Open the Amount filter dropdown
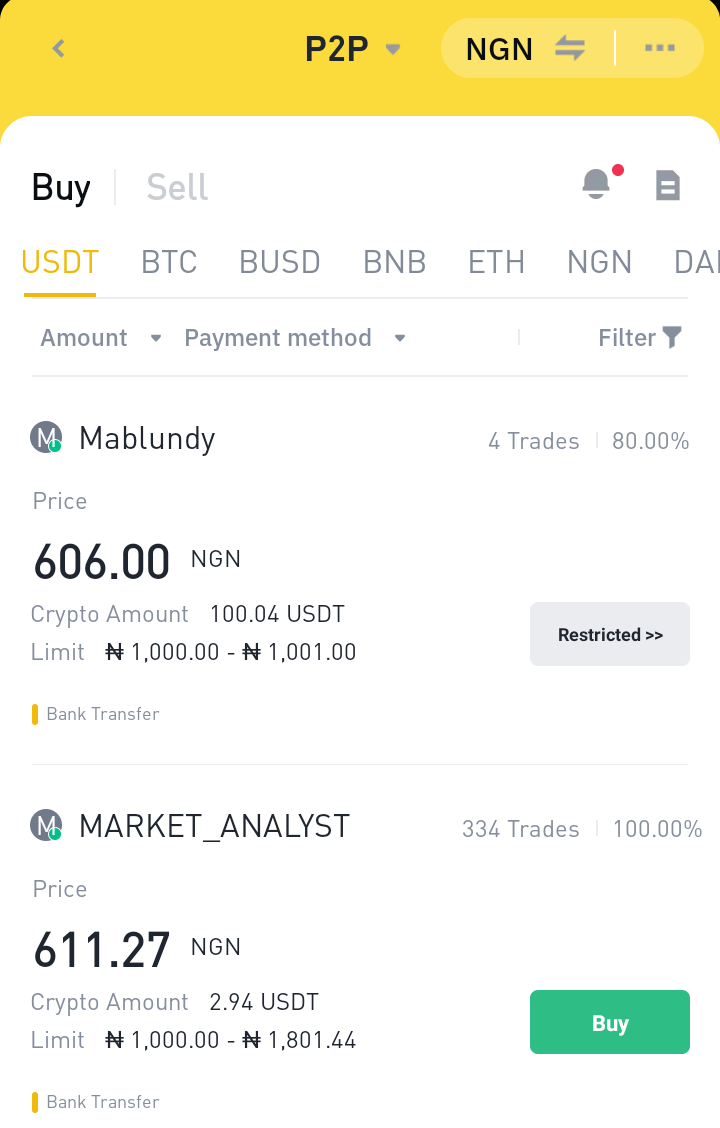The width and height of the screenshot is (720, 1128). point(100,337)
